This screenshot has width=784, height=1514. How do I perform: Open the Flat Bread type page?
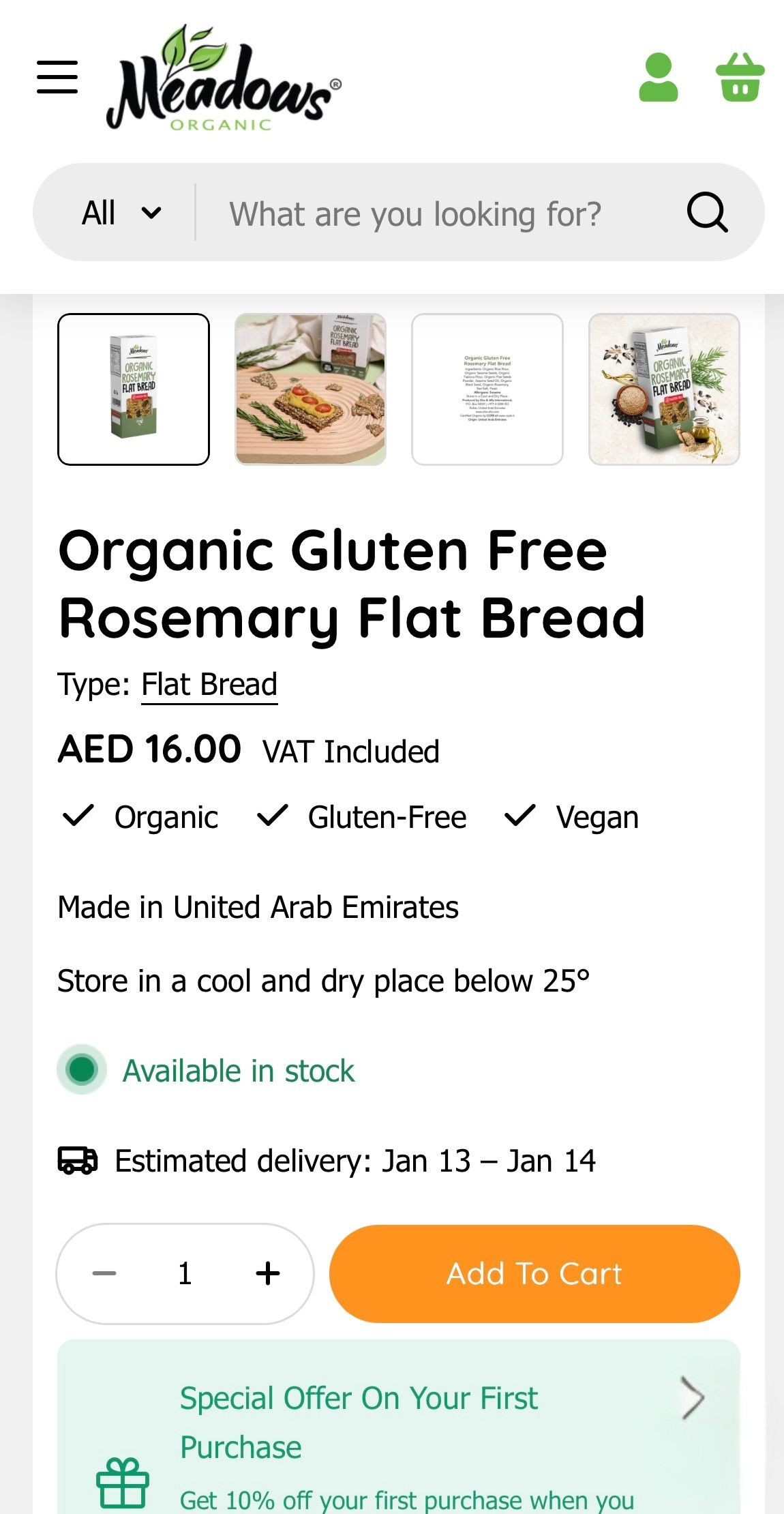[209, 684]
